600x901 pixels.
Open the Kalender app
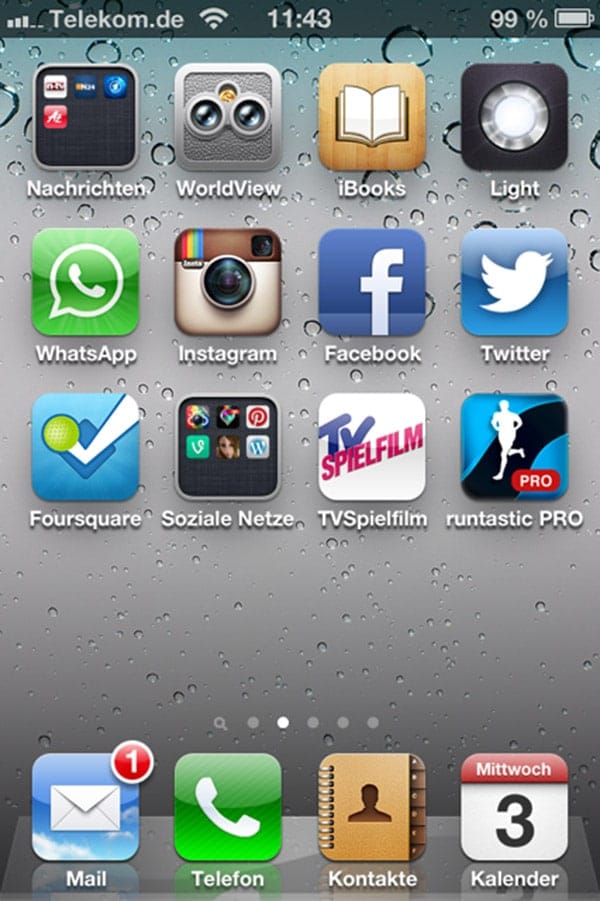tap(514, 808)
